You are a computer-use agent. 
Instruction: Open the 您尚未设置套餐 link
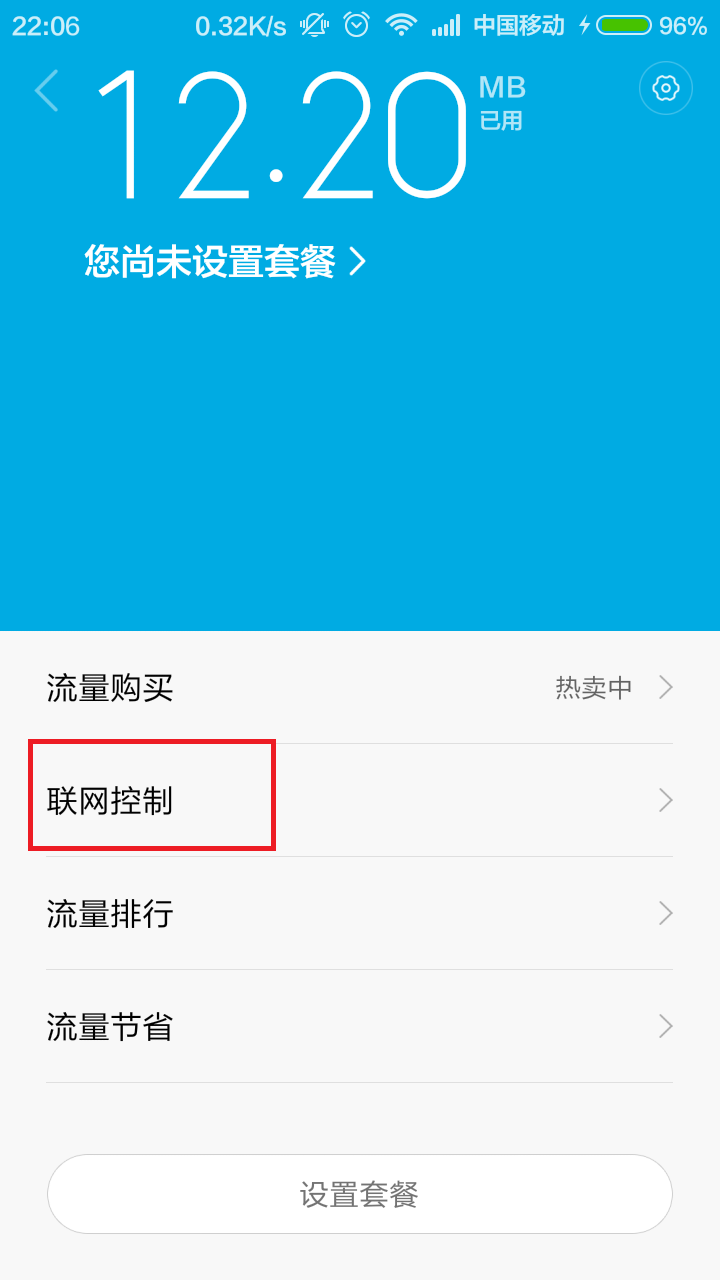(x=225, y=262)
